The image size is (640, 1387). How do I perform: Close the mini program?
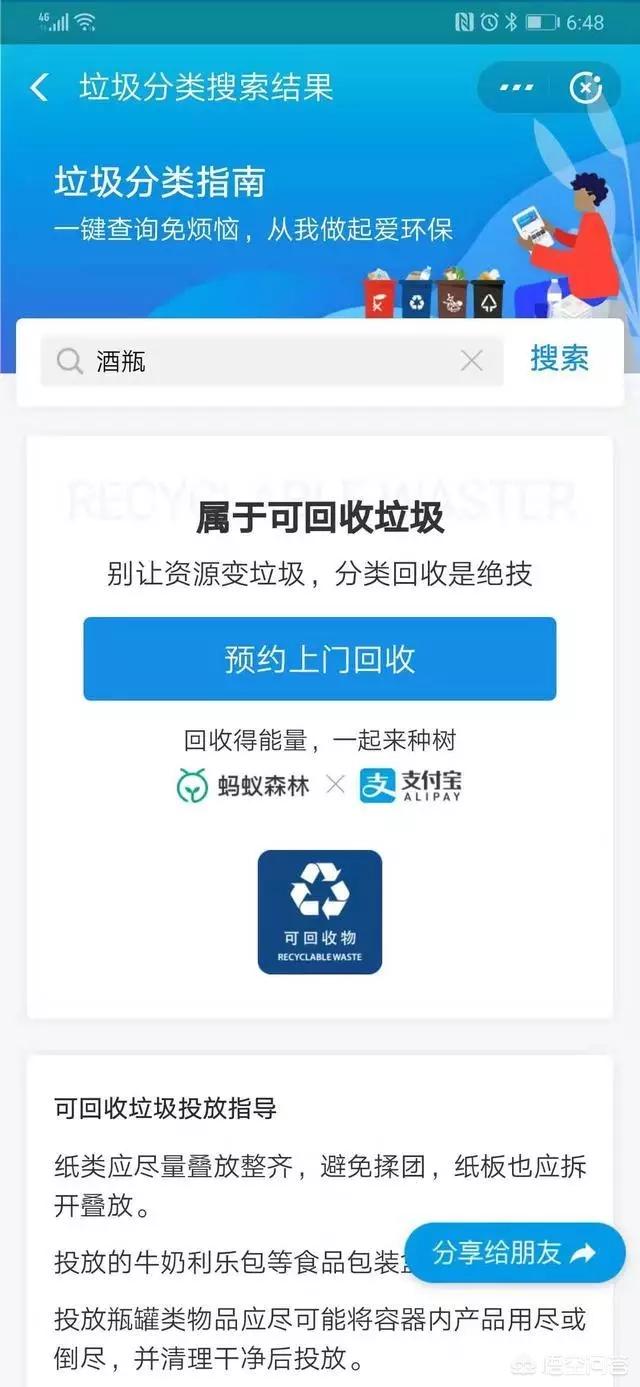585,88
